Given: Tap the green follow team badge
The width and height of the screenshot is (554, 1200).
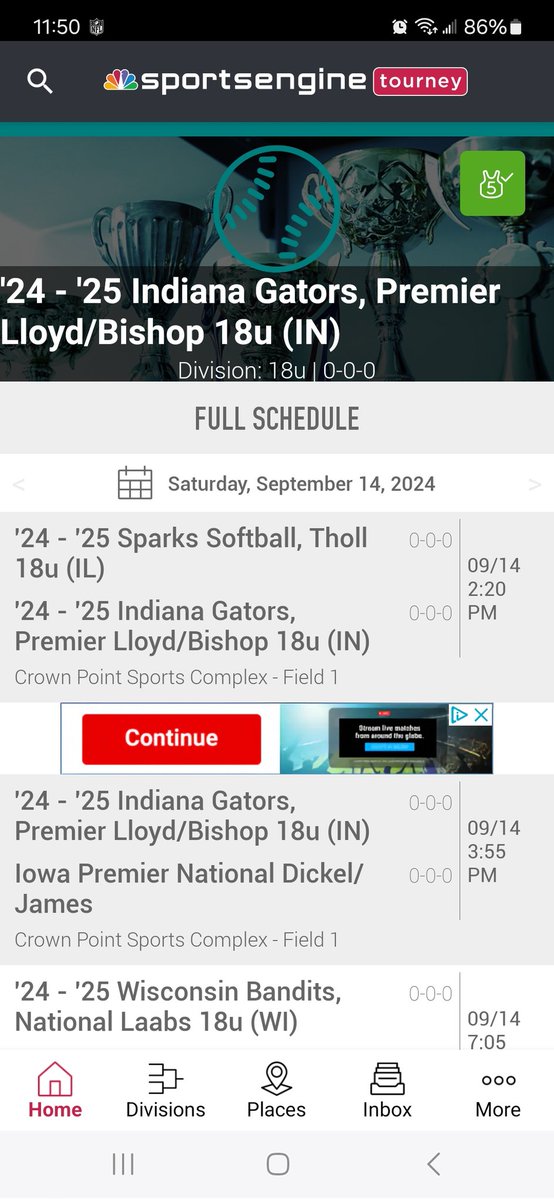Looking at the screenshot, I should click(492, 184).
